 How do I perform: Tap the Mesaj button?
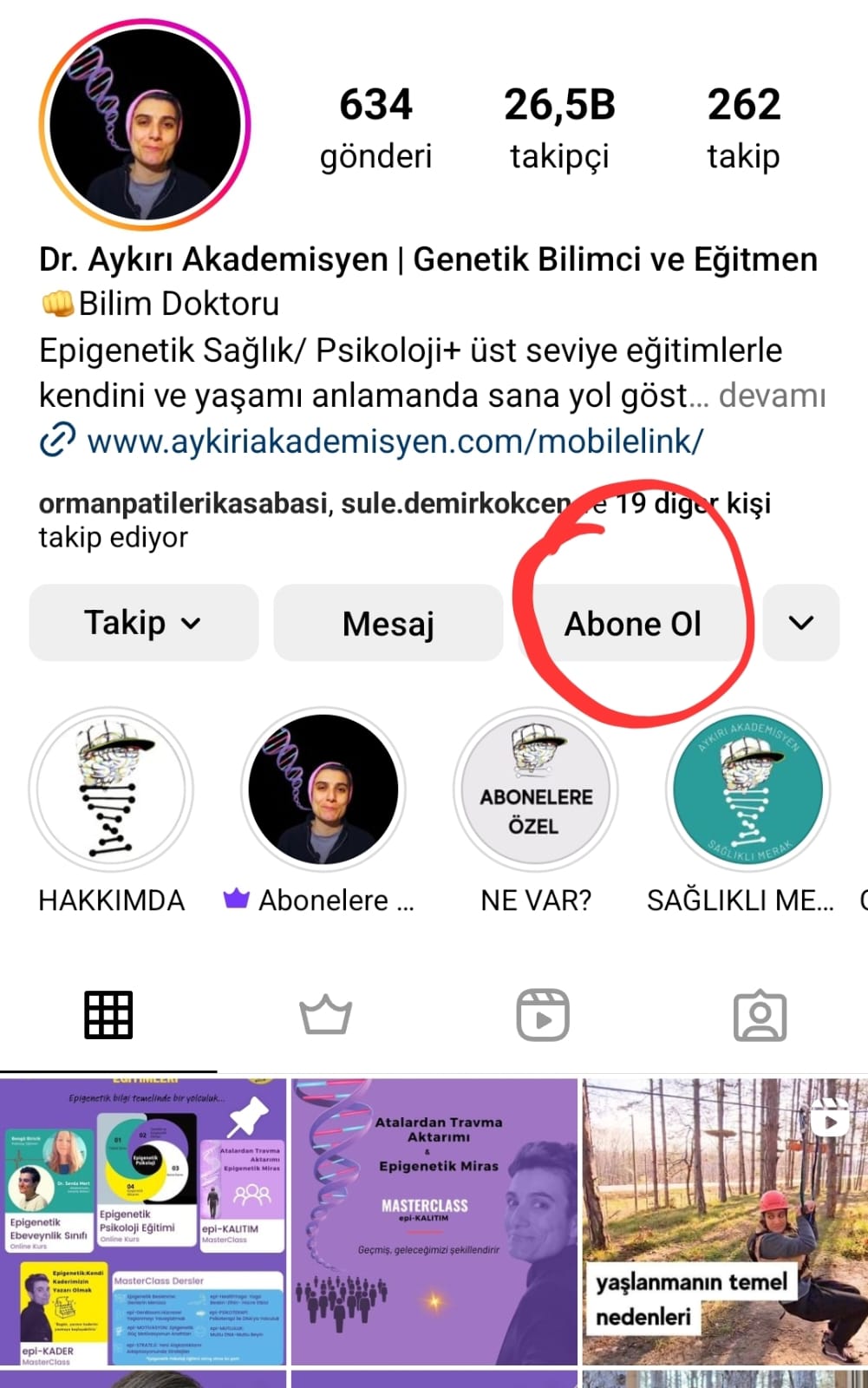388,623
